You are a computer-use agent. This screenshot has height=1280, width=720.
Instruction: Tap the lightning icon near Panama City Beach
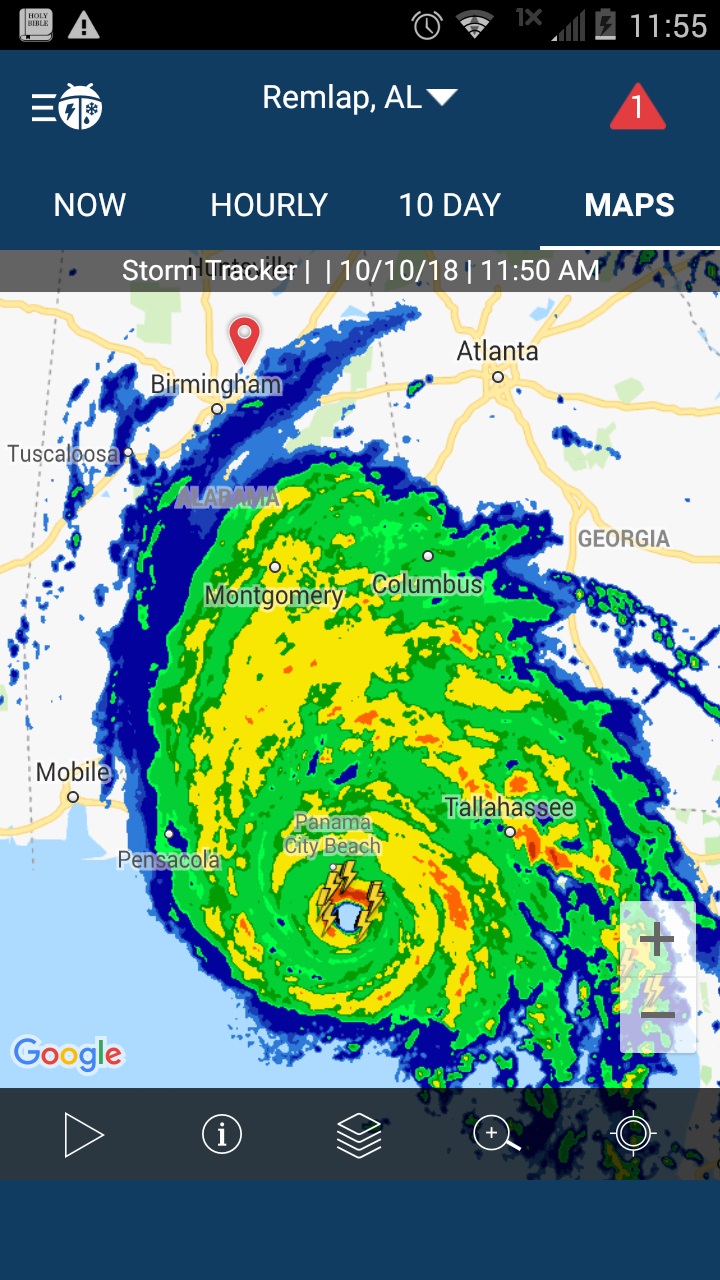348,892
